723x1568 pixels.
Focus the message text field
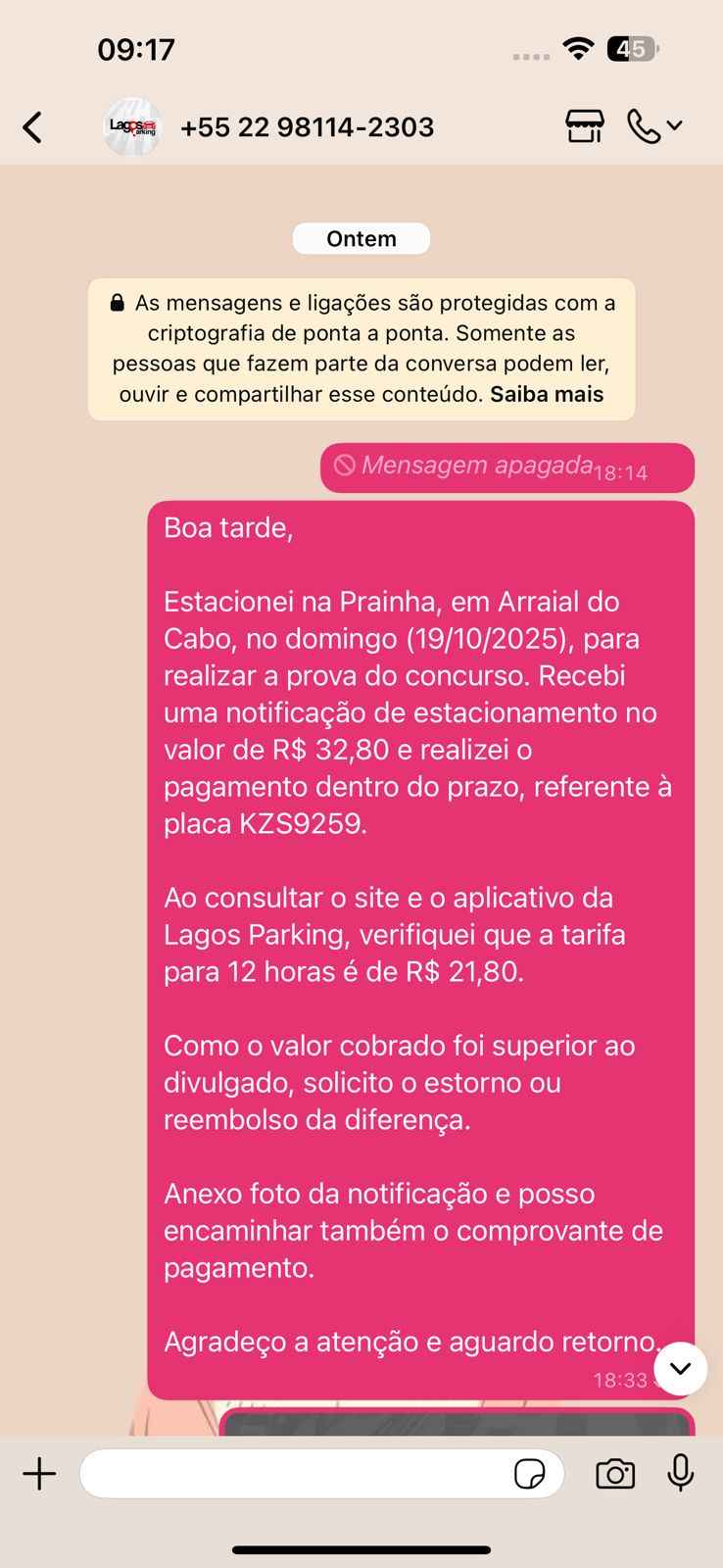[294, 1474]
